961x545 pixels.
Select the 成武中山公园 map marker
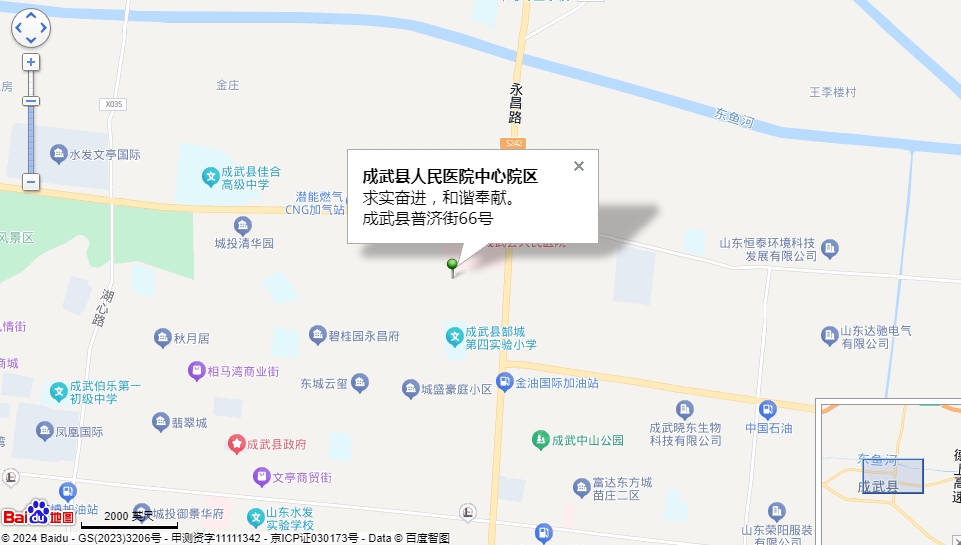pyautogui.click(x=540, y=439)
